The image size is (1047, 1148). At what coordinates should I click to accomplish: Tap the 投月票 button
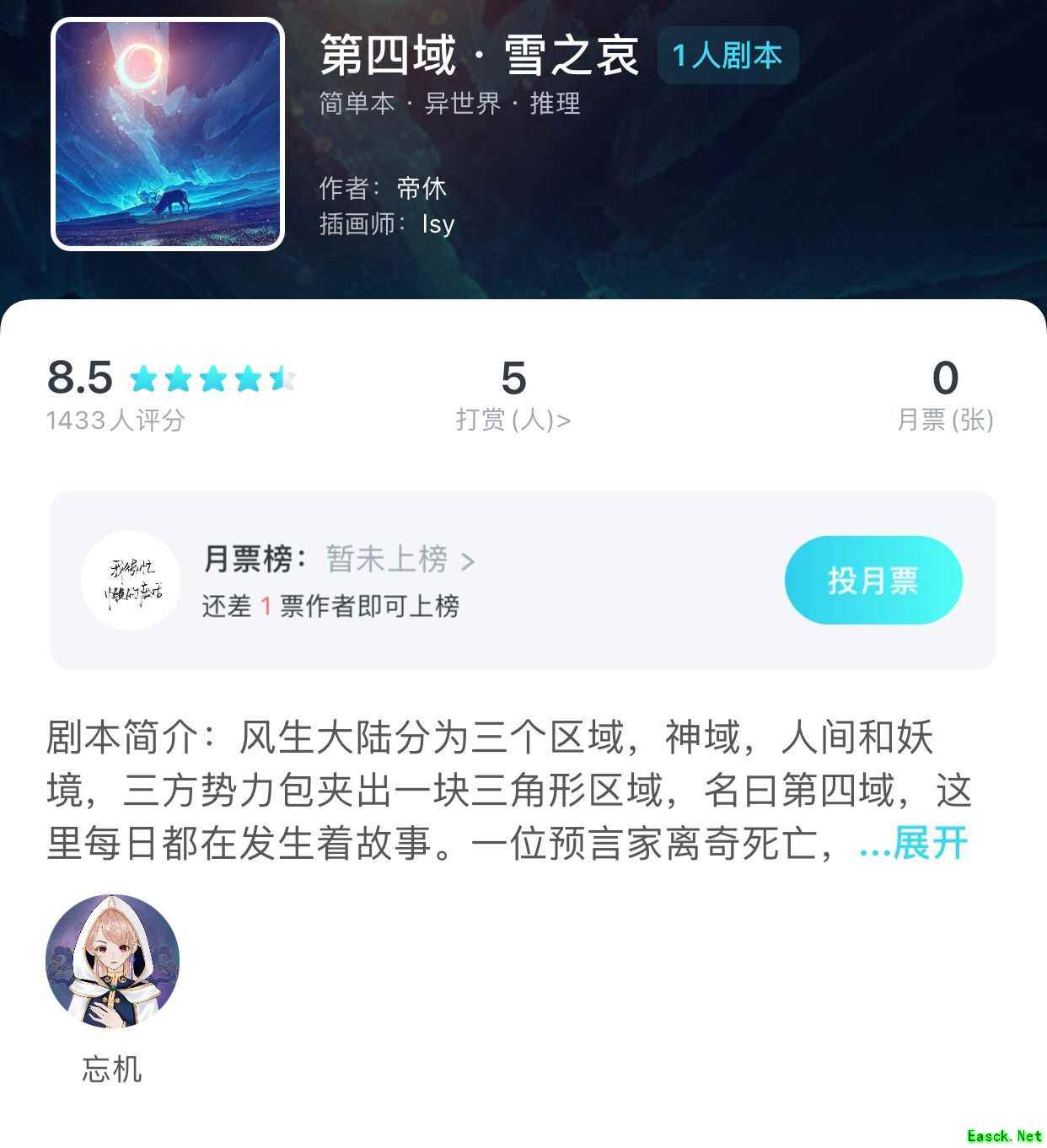873,580
